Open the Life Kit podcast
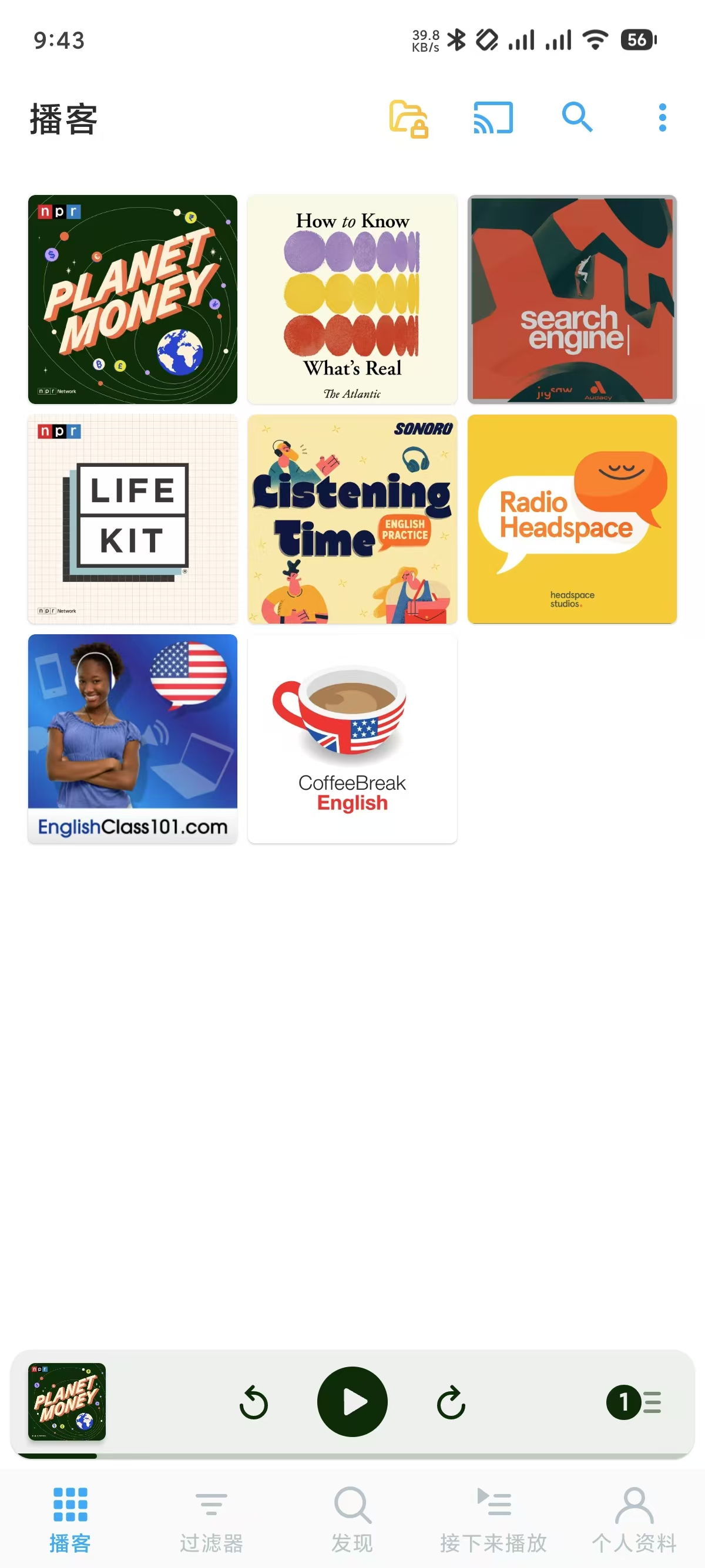 133,519
